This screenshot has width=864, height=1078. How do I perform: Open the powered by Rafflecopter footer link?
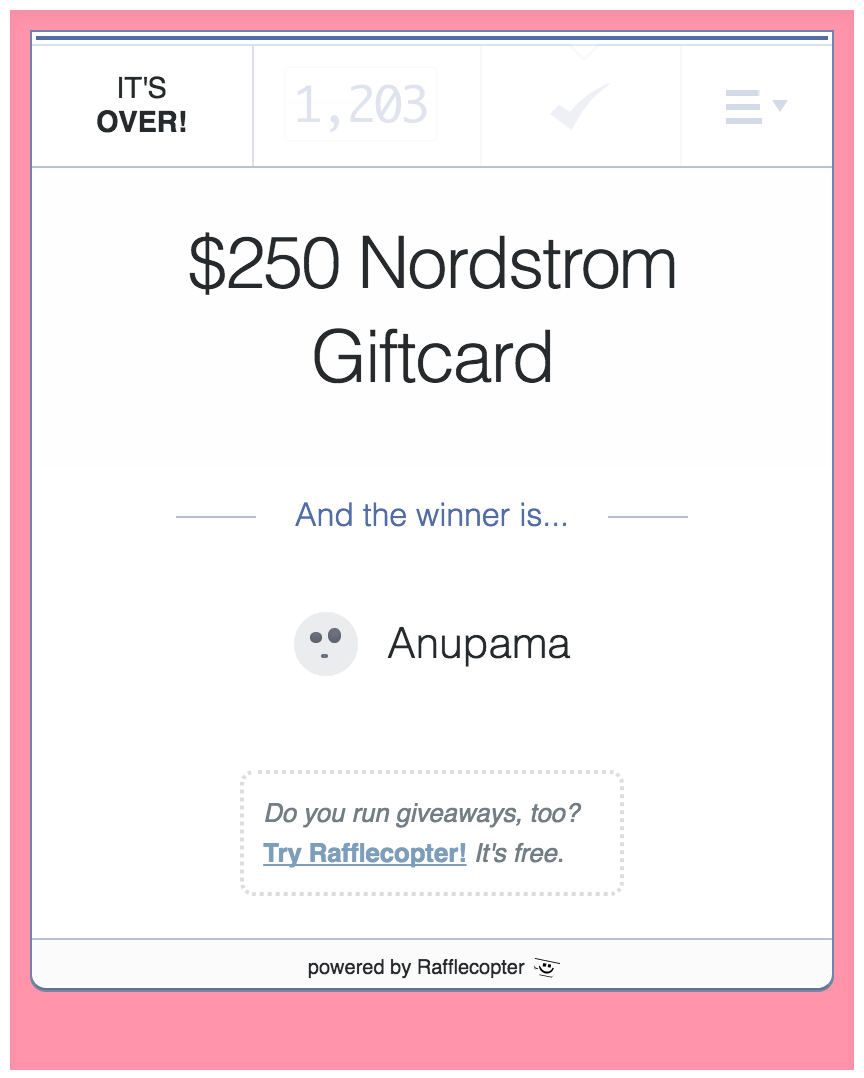[x=432, y=967]
